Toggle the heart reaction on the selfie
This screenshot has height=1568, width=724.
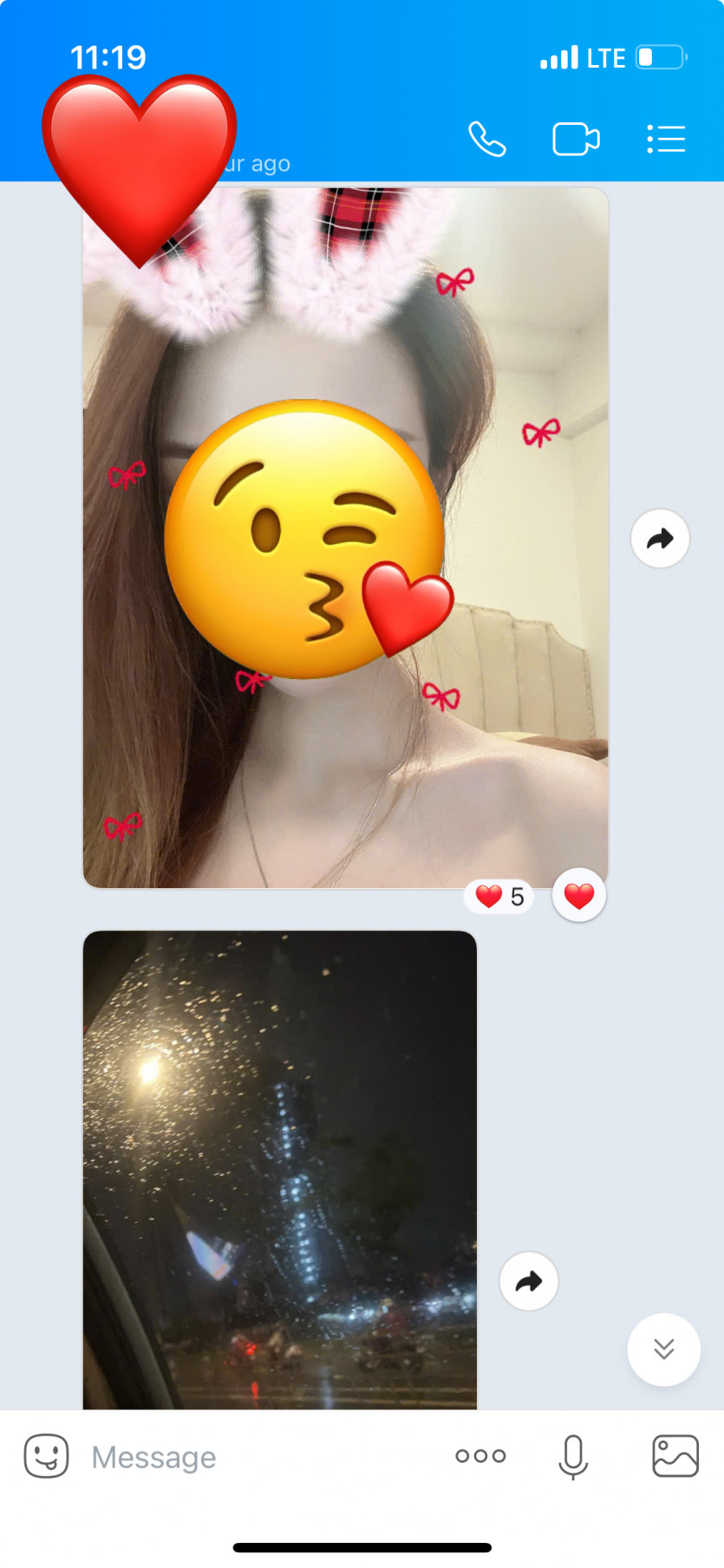click(577, 896)
